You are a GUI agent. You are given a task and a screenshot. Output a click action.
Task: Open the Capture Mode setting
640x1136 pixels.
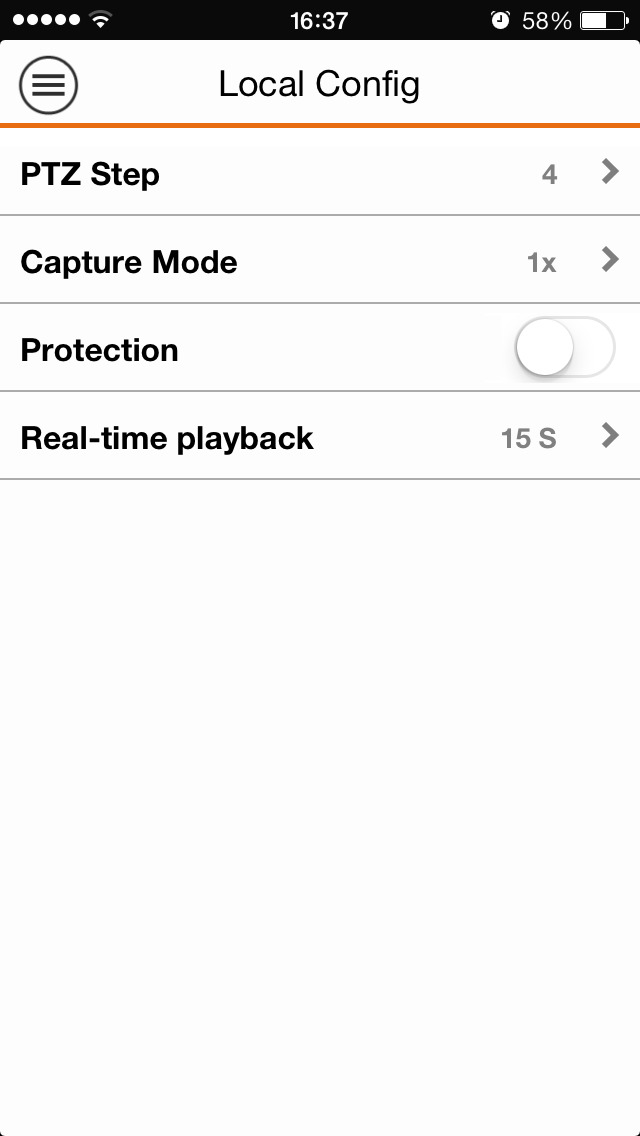[x=320, y=260]
